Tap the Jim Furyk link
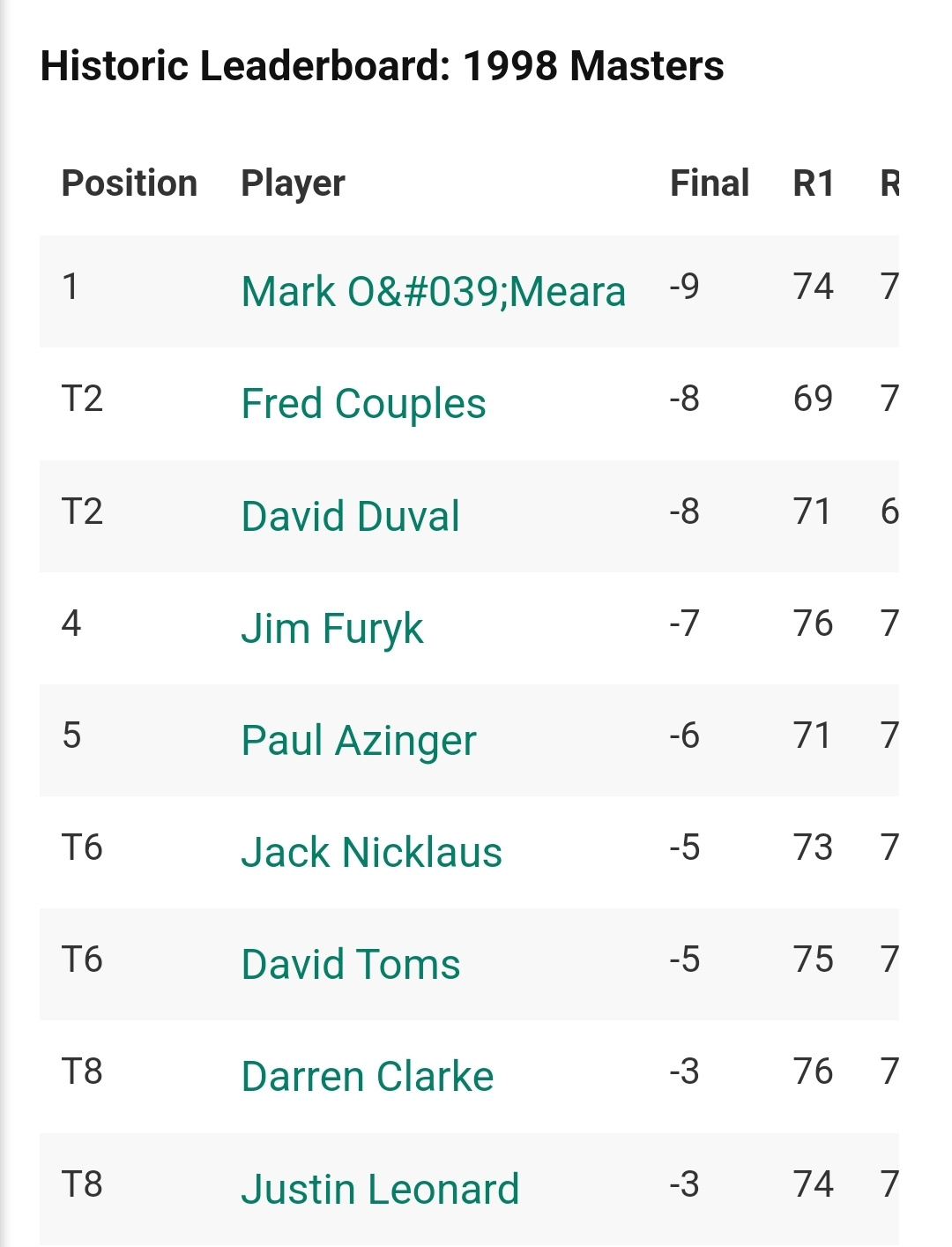This screenshot has width=952, height=1247. pos(332,629)
